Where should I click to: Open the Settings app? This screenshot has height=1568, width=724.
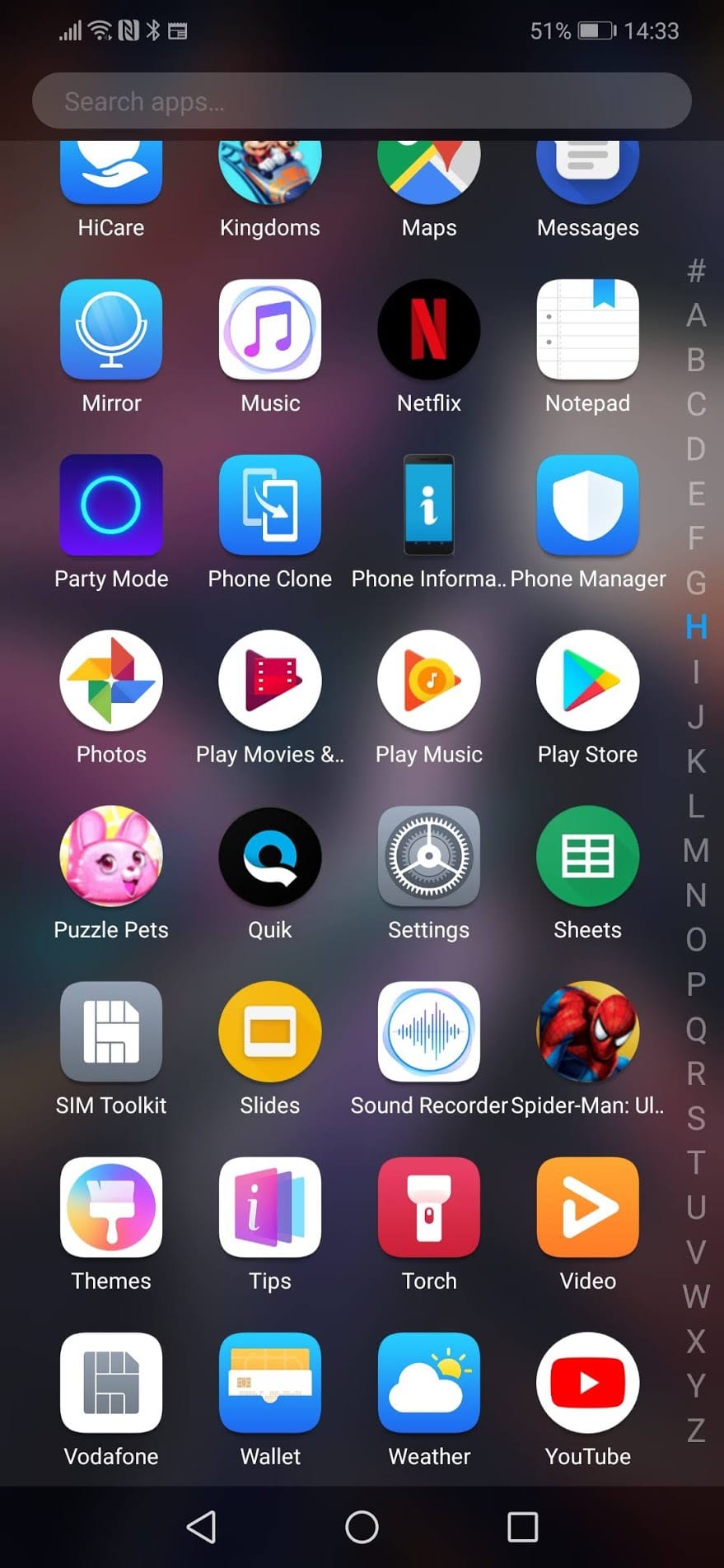[428, 856]
